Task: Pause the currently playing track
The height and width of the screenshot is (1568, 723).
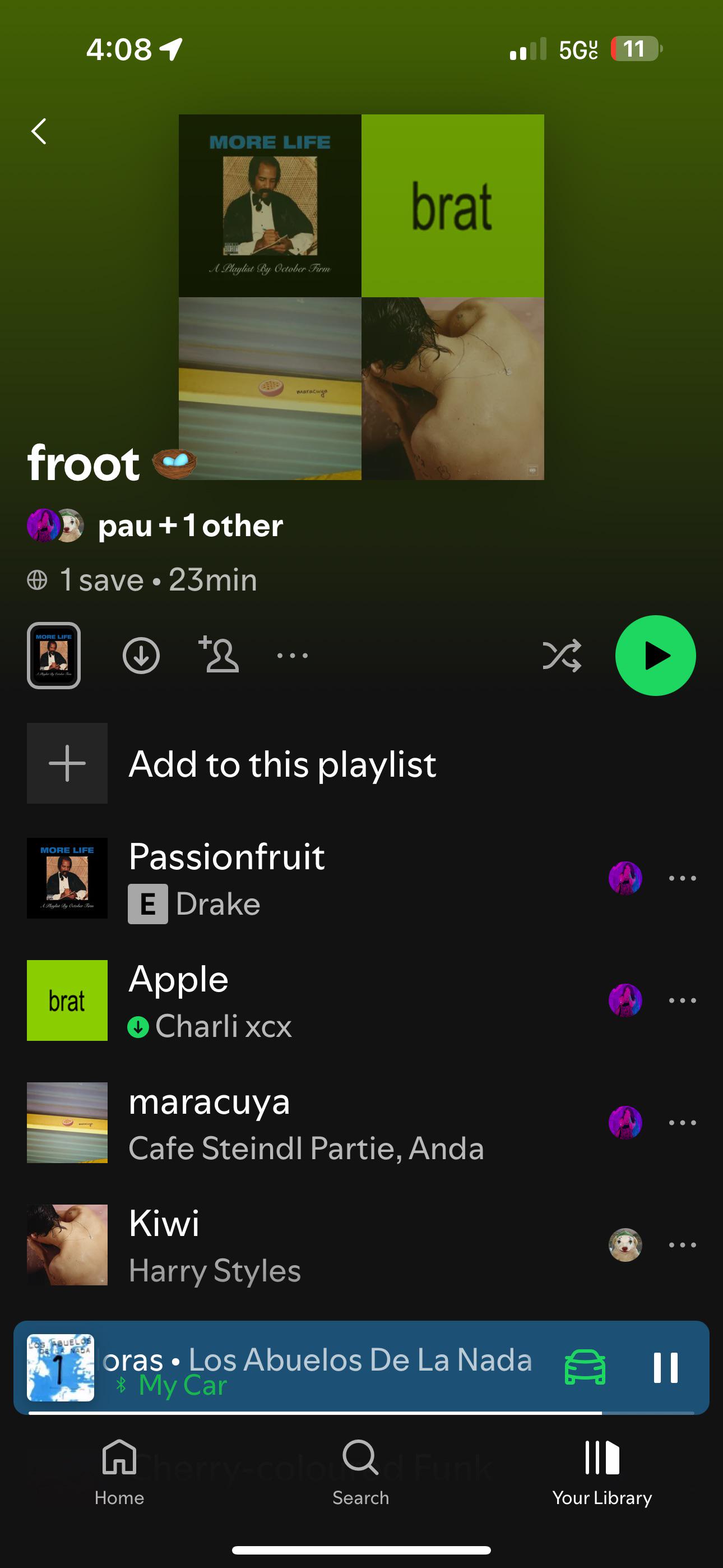Action: tap(665, 1368)
